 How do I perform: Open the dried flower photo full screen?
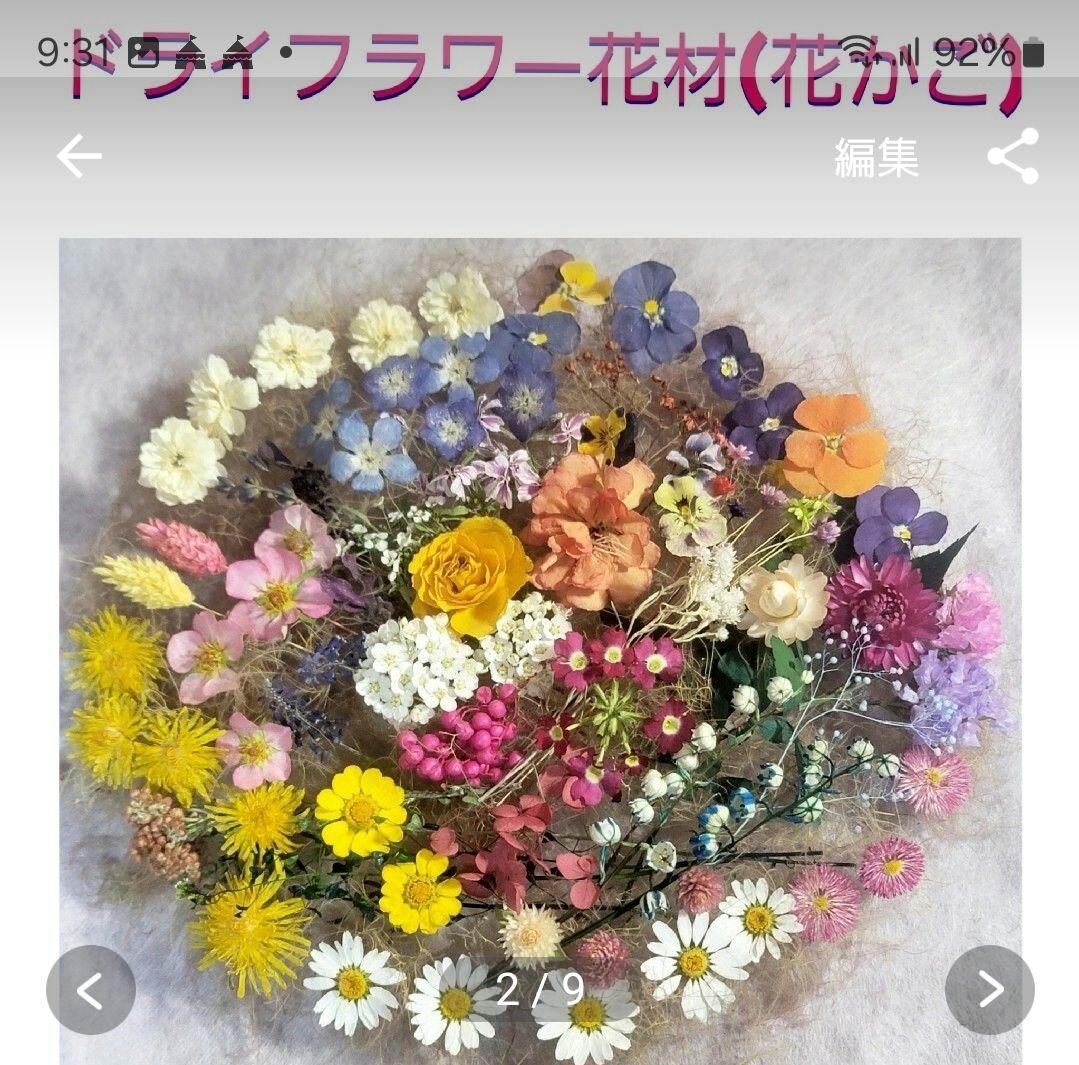540,651
